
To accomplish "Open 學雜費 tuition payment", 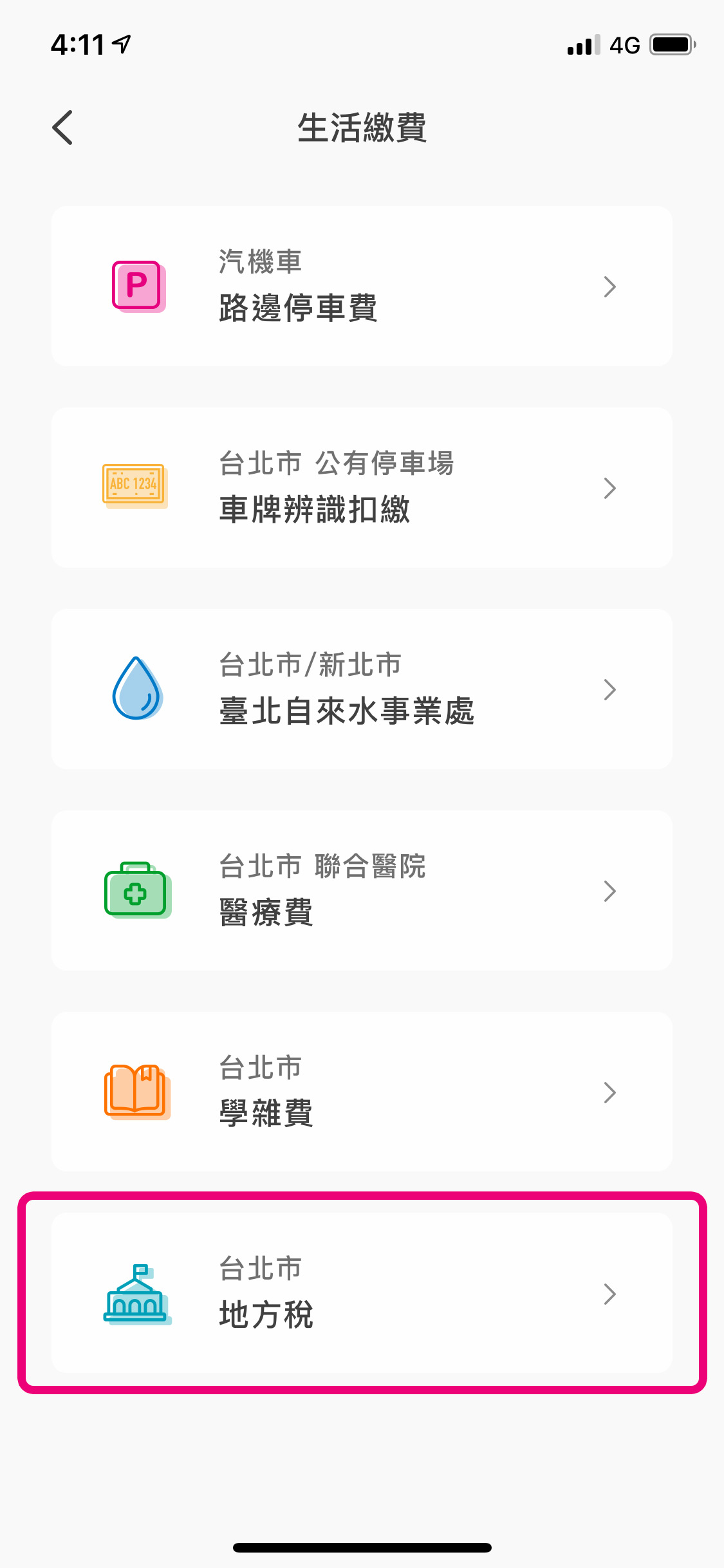I will [x=362, y=1092].
